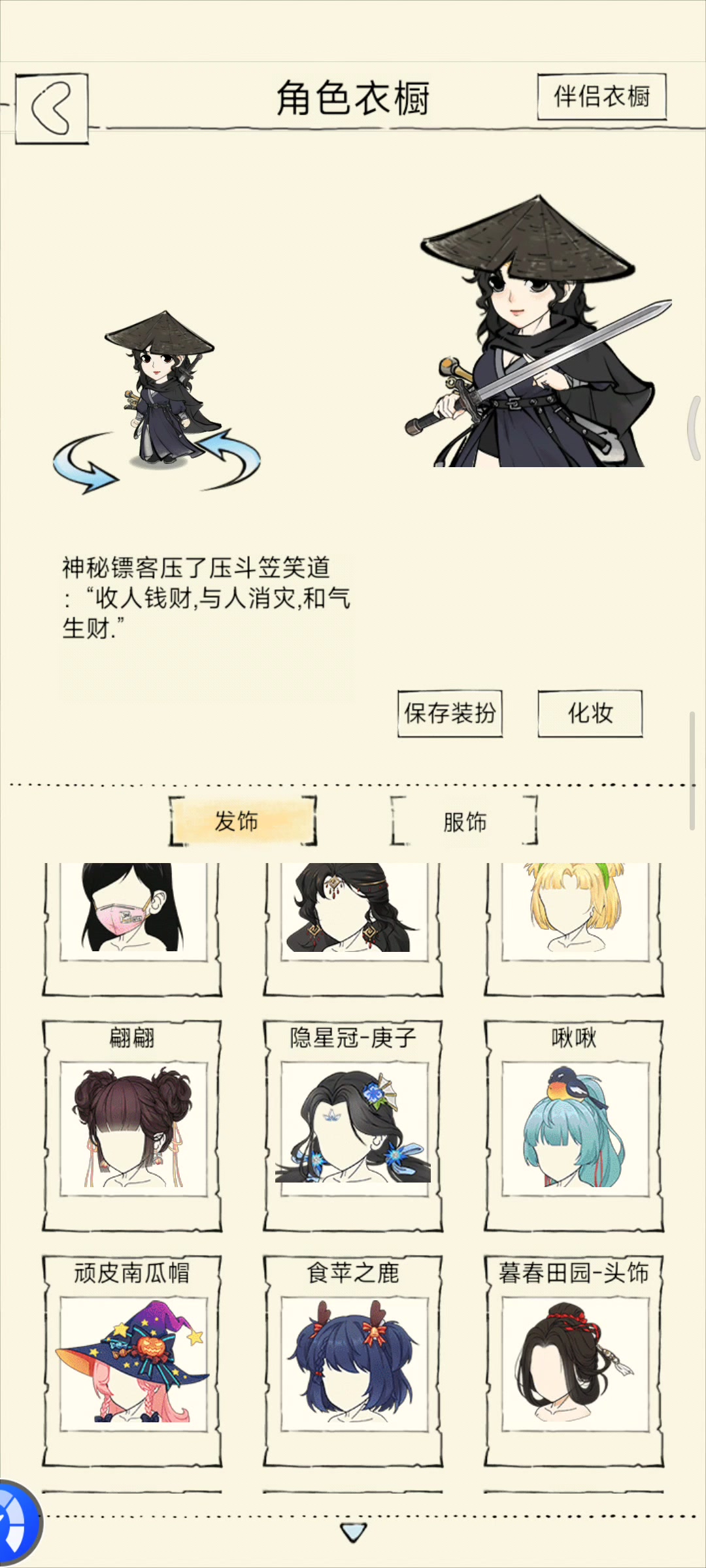Open 伴侣衣橱 partner wardrobe

click(601, 97)
